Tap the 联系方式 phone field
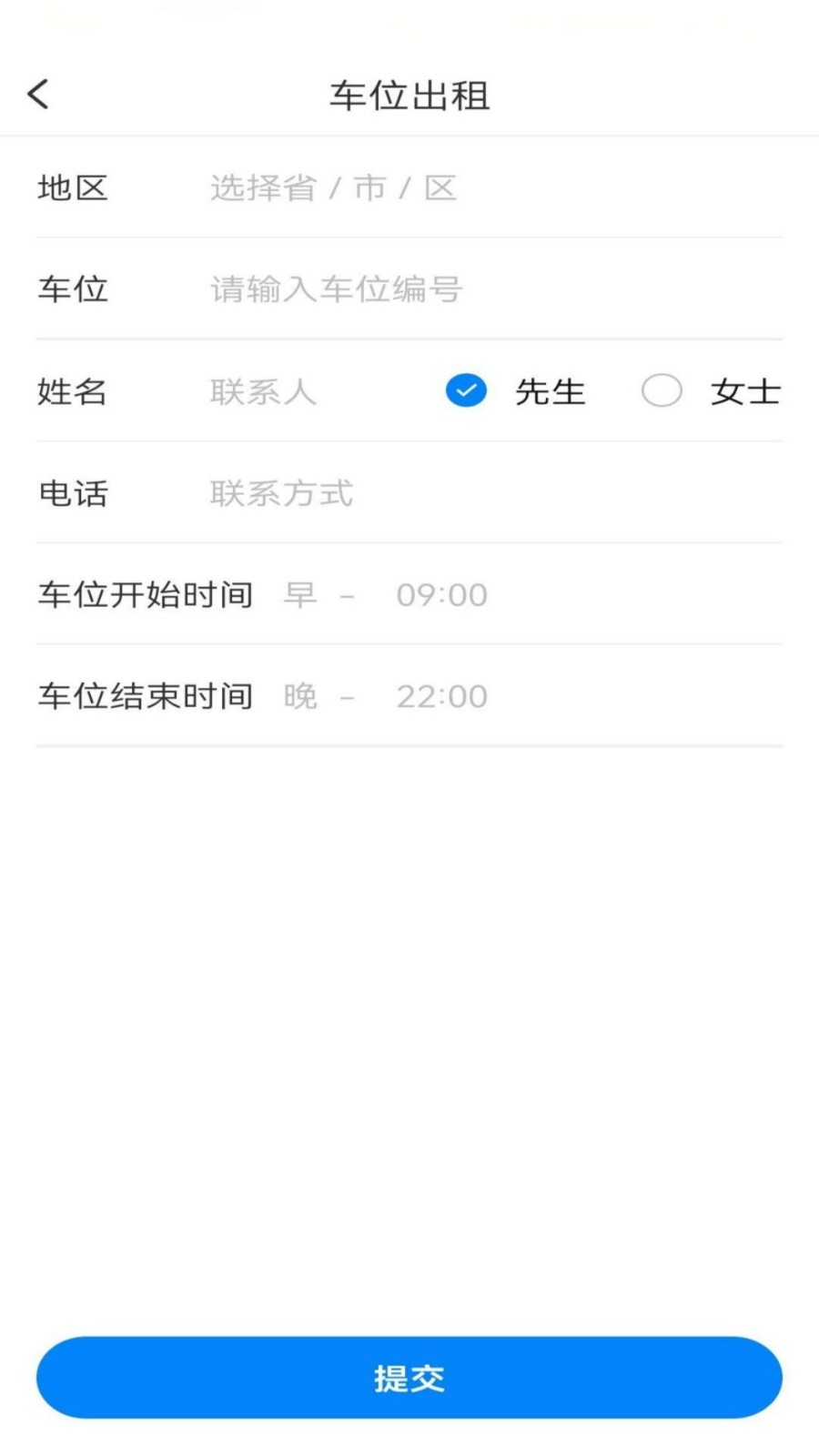The height and width of the screenshot is (1456, 819). [x=282, y=493]
